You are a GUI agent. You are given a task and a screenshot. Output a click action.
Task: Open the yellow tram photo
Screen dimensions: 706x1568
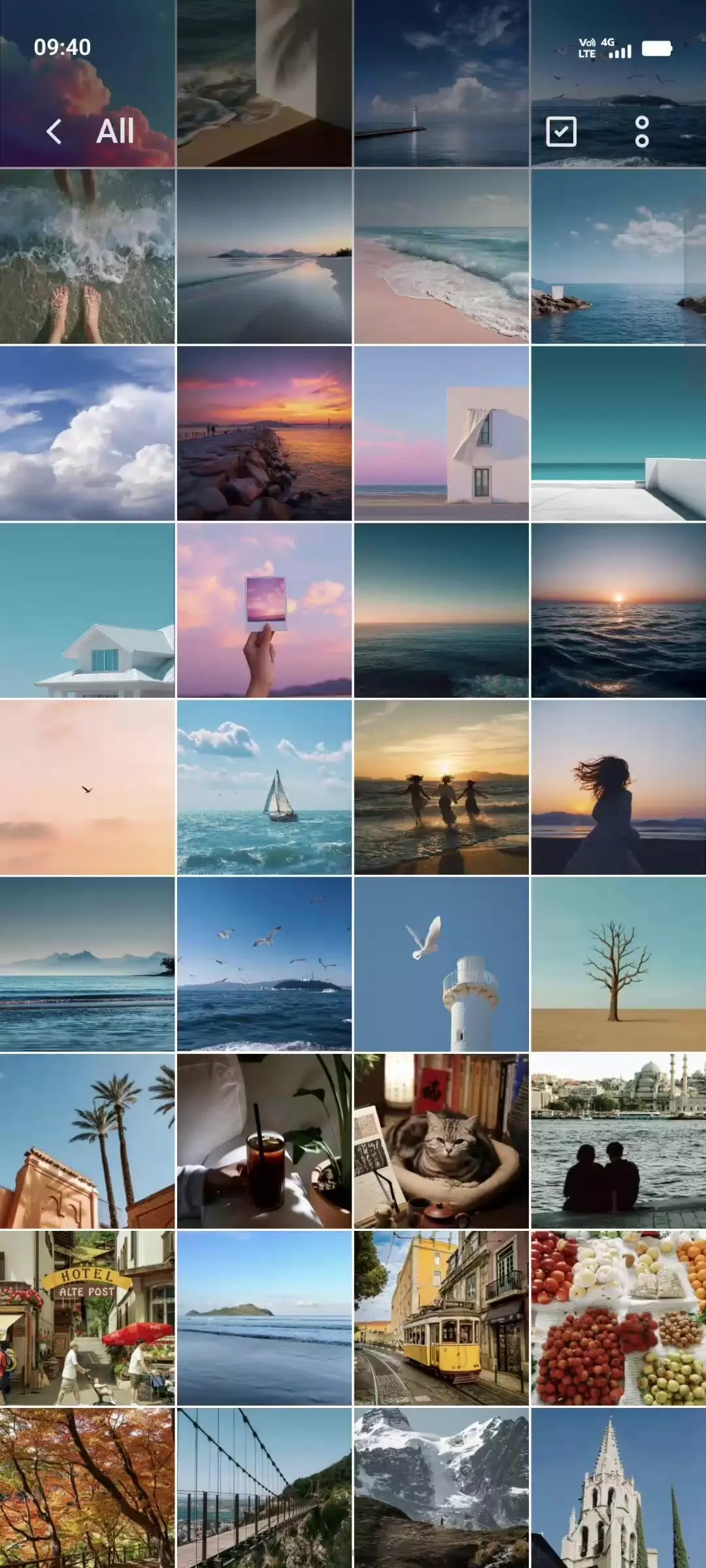click(x=441, y=1318)
